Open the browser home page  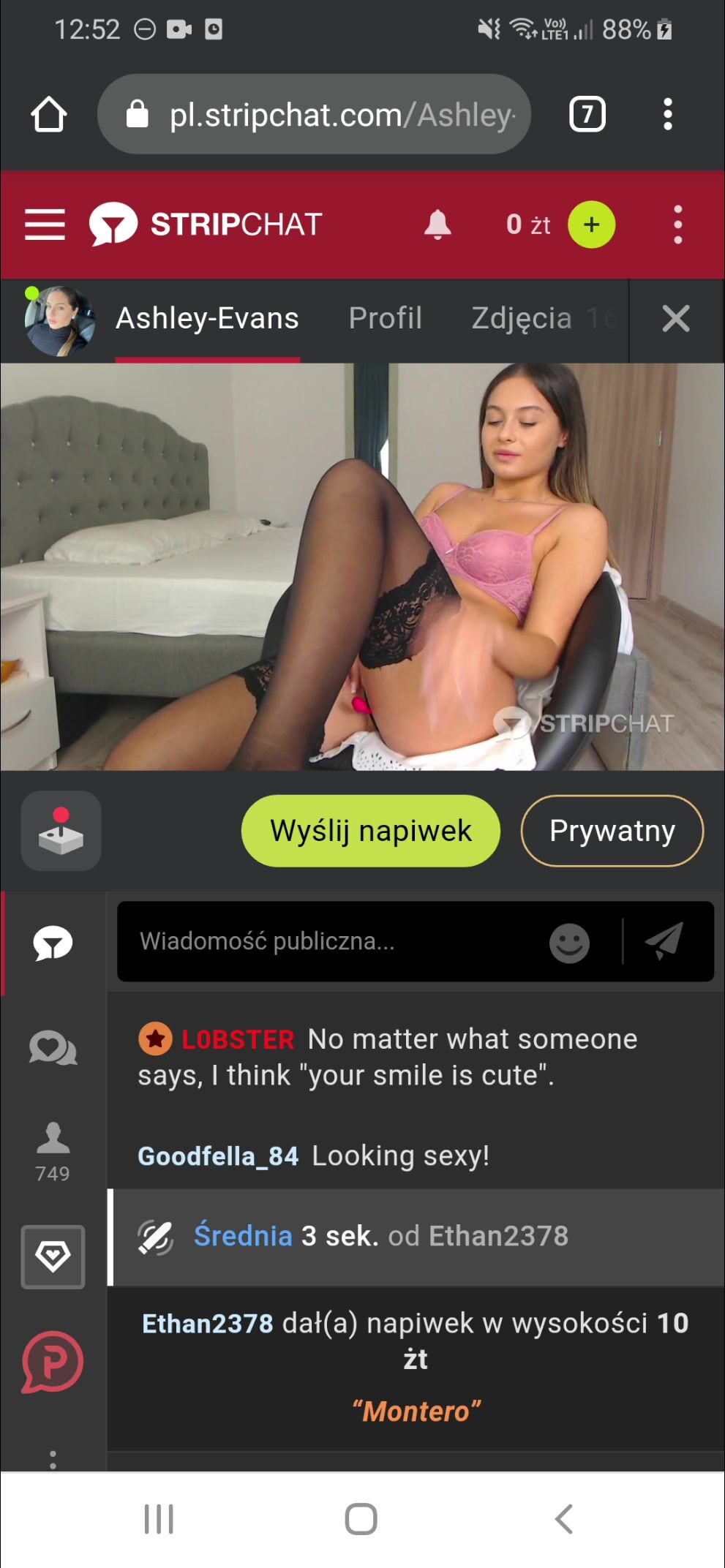click(49, 115)
